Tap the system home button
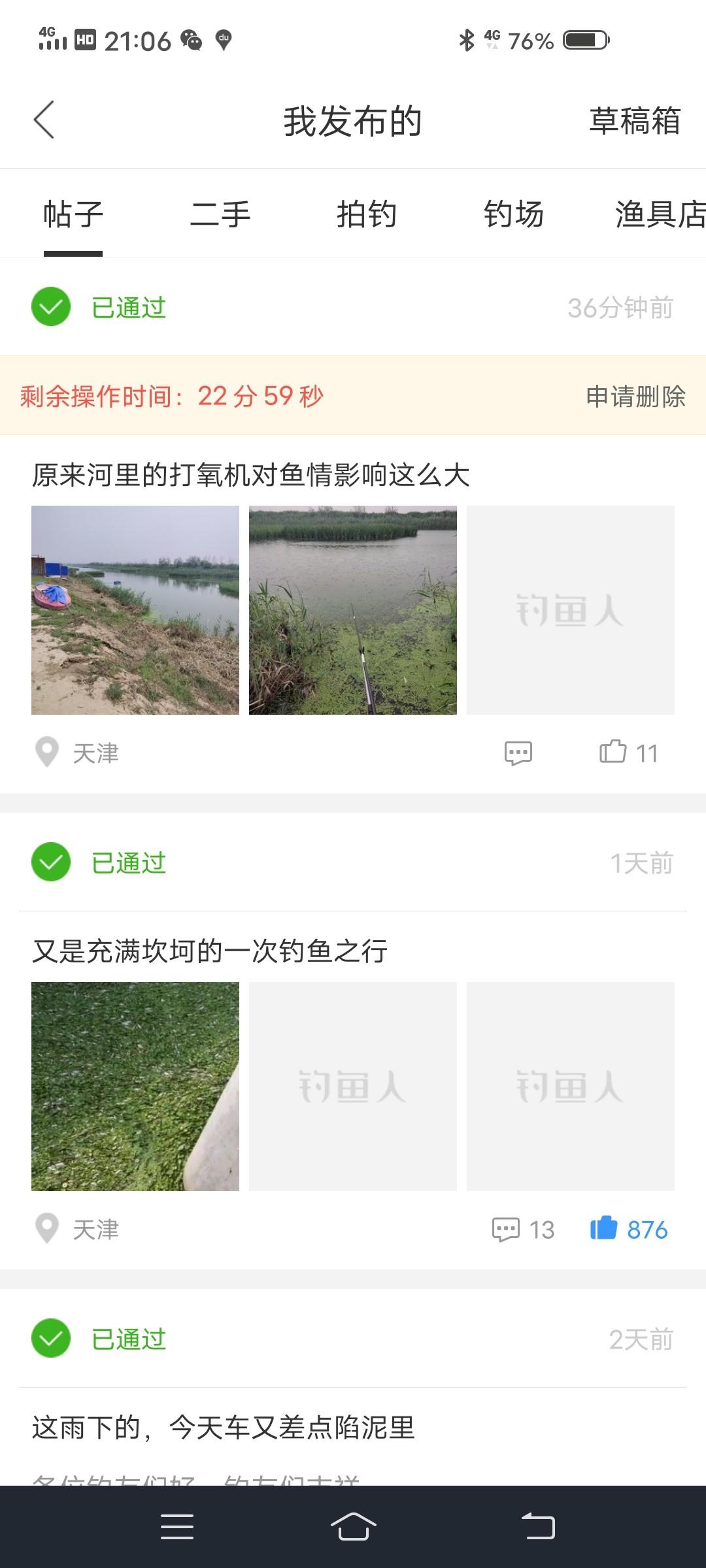706x1568 pixels. point(353,1527)
